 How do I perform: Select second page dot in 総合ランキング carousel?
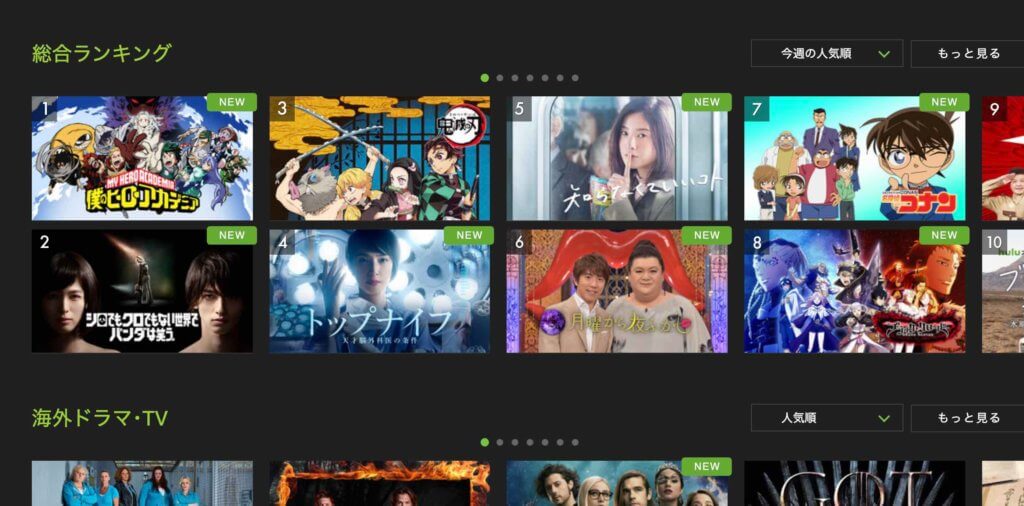(500, 77)
